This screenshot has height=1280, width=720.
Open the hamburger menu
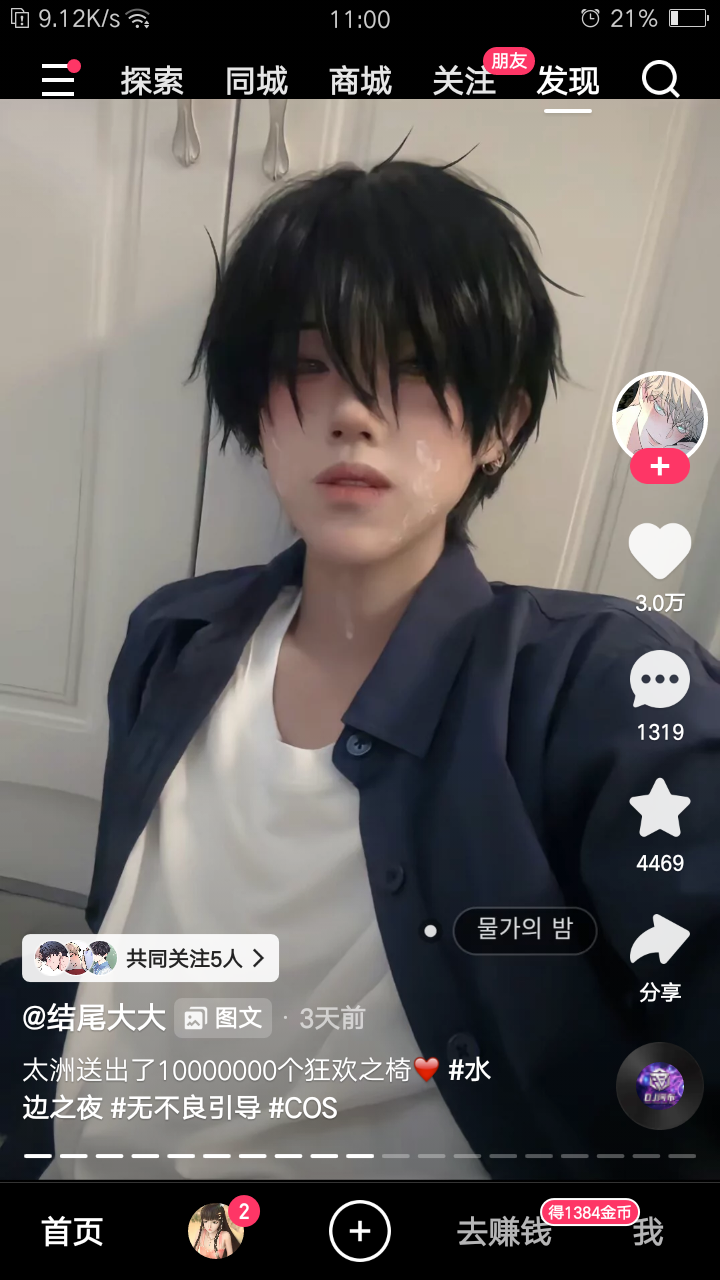(x=58, y=80)
